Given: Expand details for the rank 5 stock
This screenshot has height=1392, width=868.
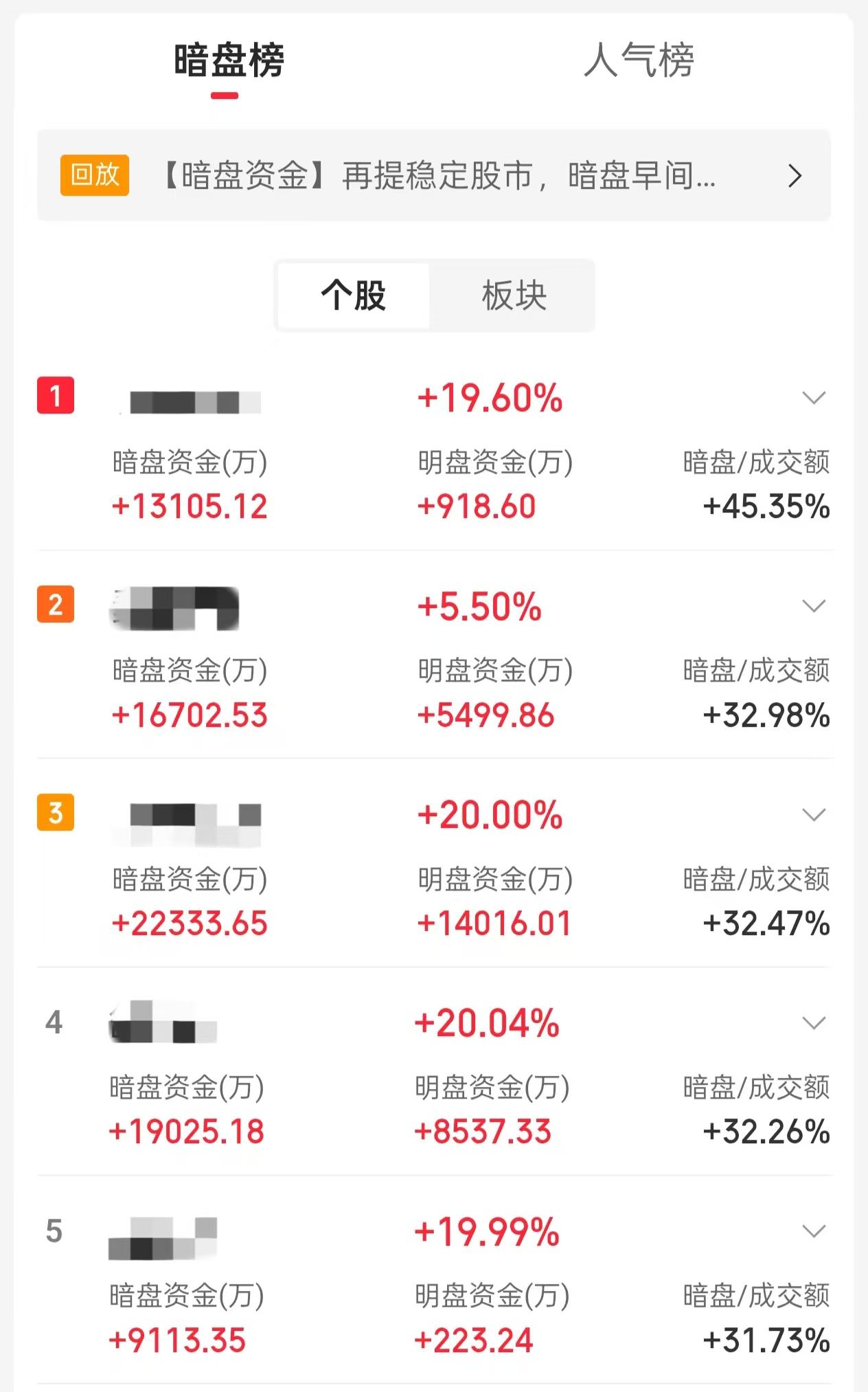Looking at the screenshot, I should click(x=814, y=1232).
